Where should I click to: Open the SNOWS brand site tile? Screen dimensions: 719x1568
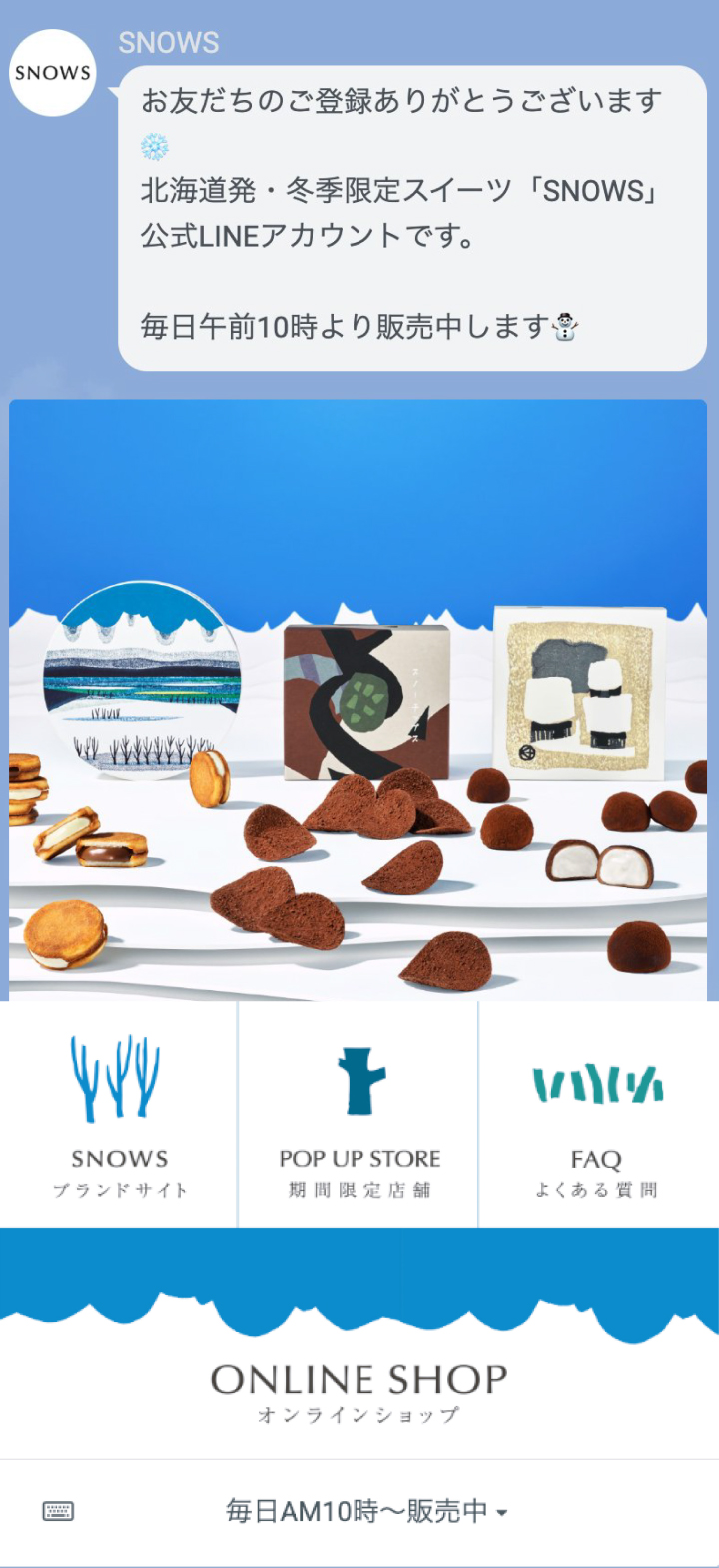119,1115
